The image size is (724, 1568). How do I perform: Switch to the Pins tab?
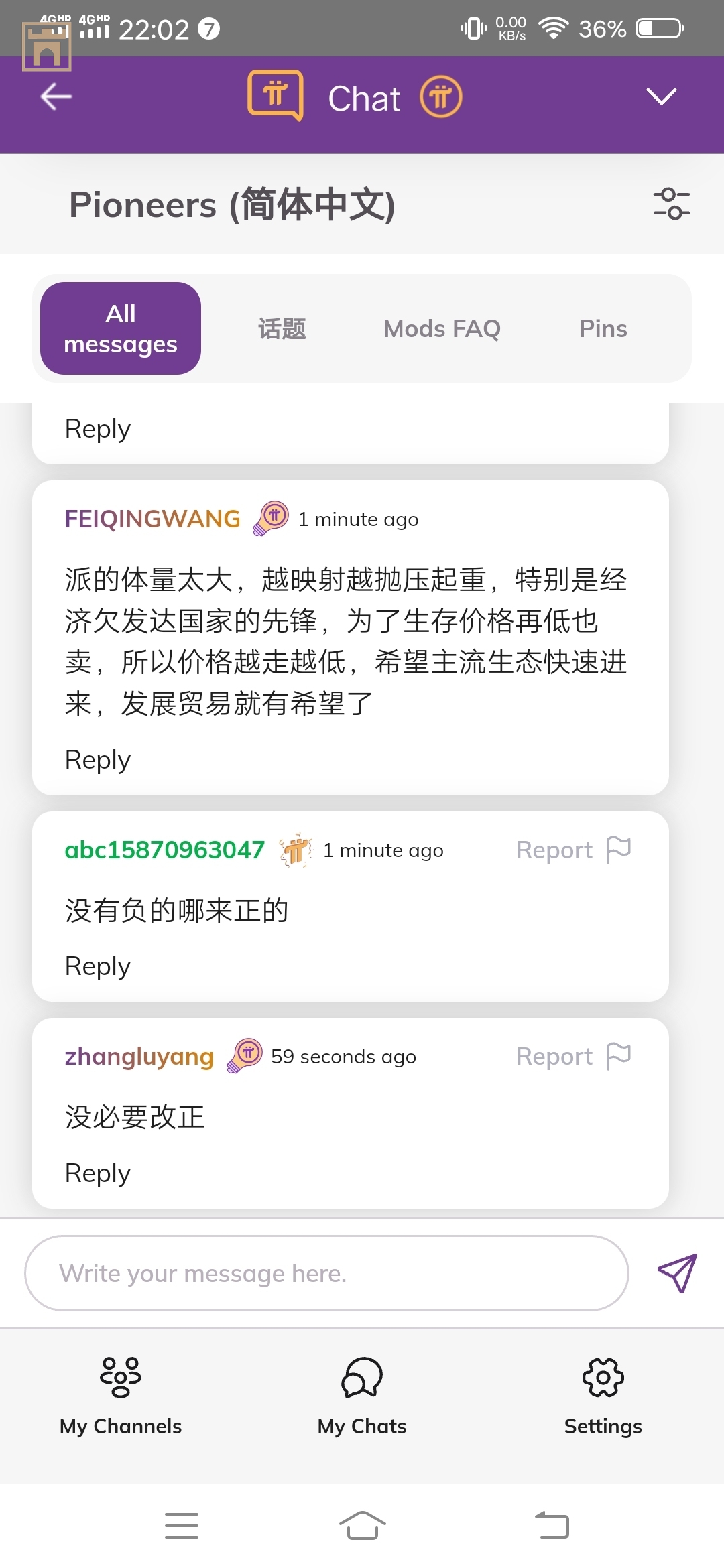(x=603, y=328)
